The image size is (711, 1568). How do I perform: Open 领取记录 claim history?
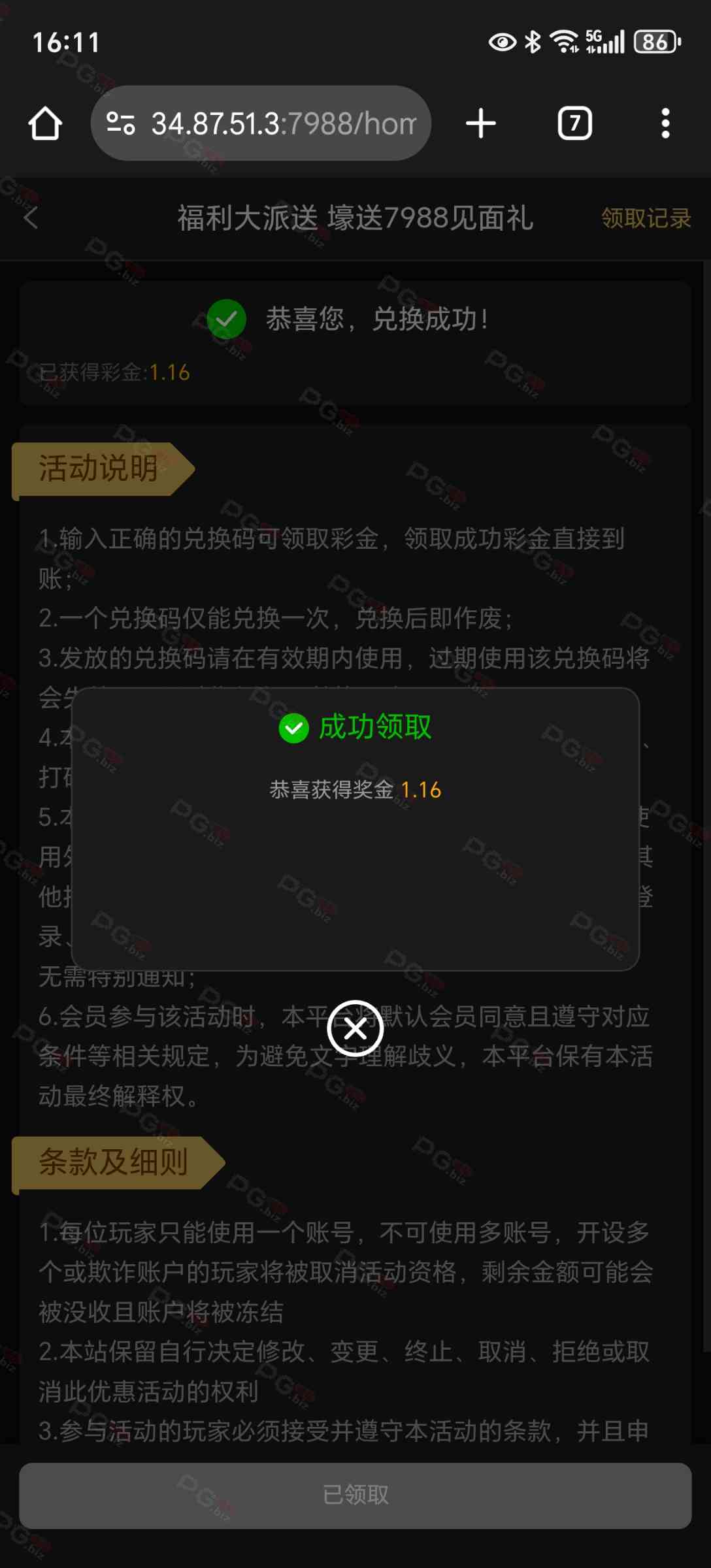(646, 218)
